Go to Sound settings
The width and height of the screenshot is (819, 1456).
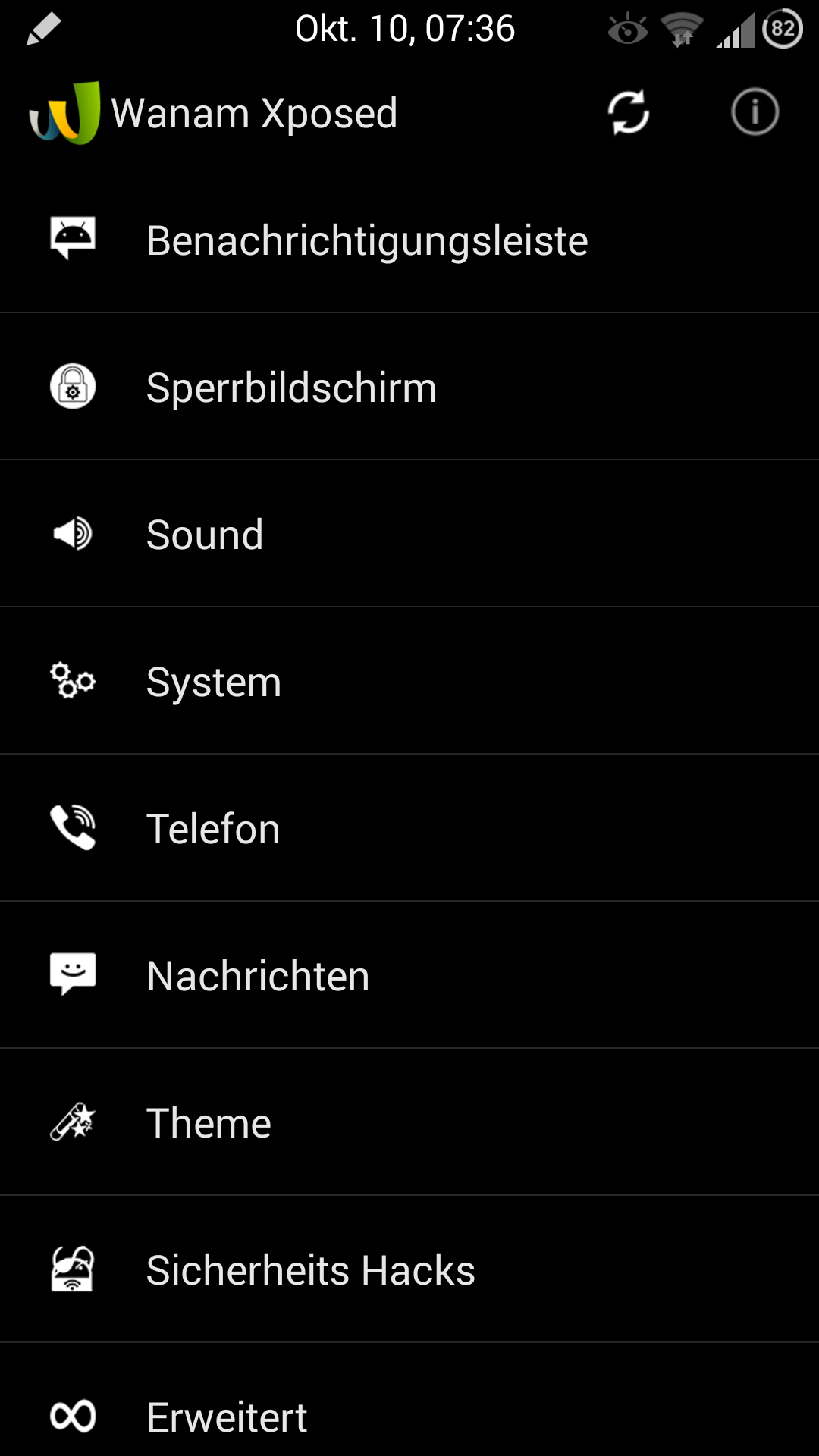(409, 534)
